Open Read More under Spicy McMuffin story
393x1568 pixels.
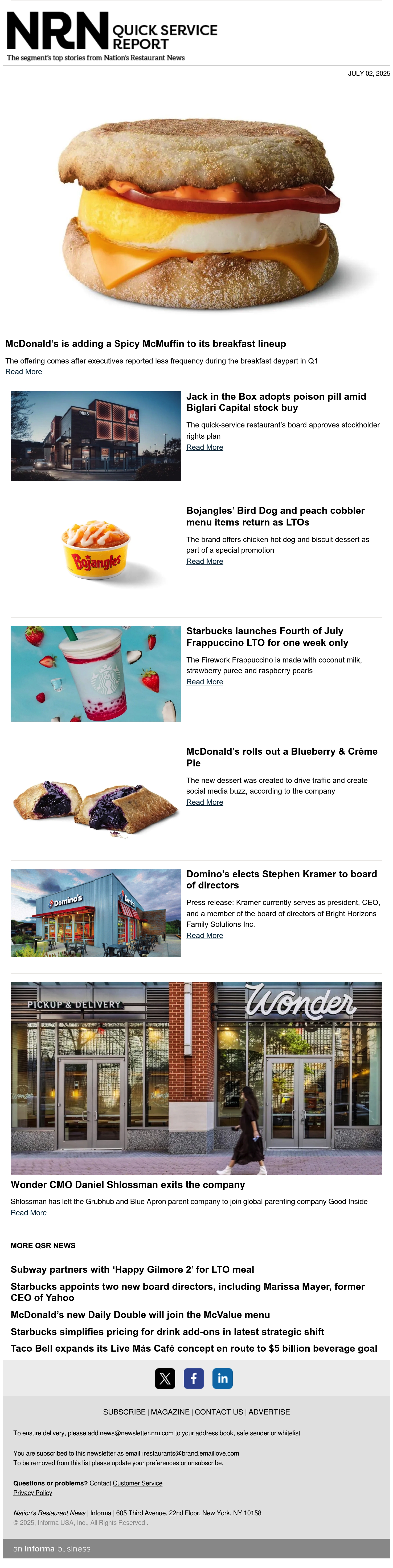point(24,371)
